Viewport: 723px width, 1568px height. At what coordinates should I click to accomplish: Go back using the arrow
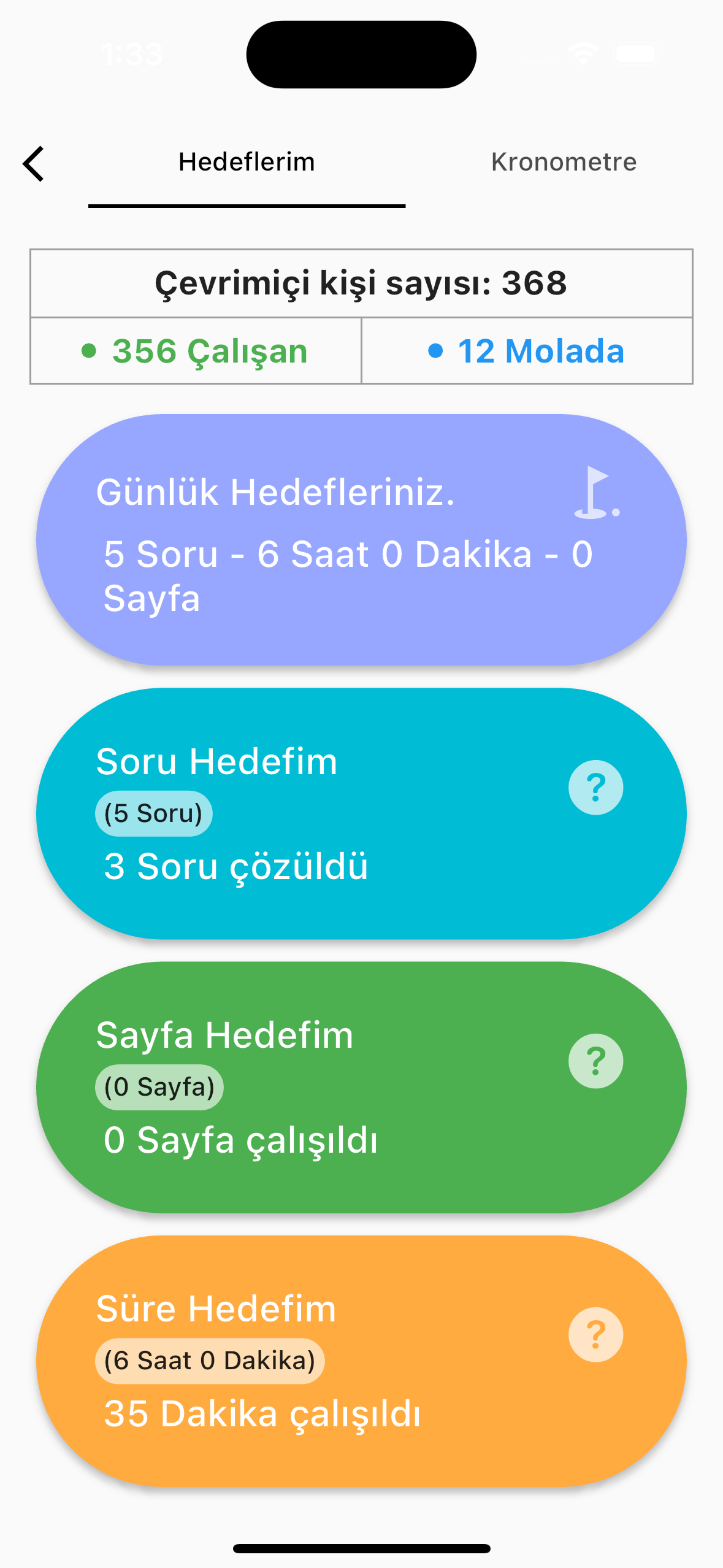[x=34, y=163]
